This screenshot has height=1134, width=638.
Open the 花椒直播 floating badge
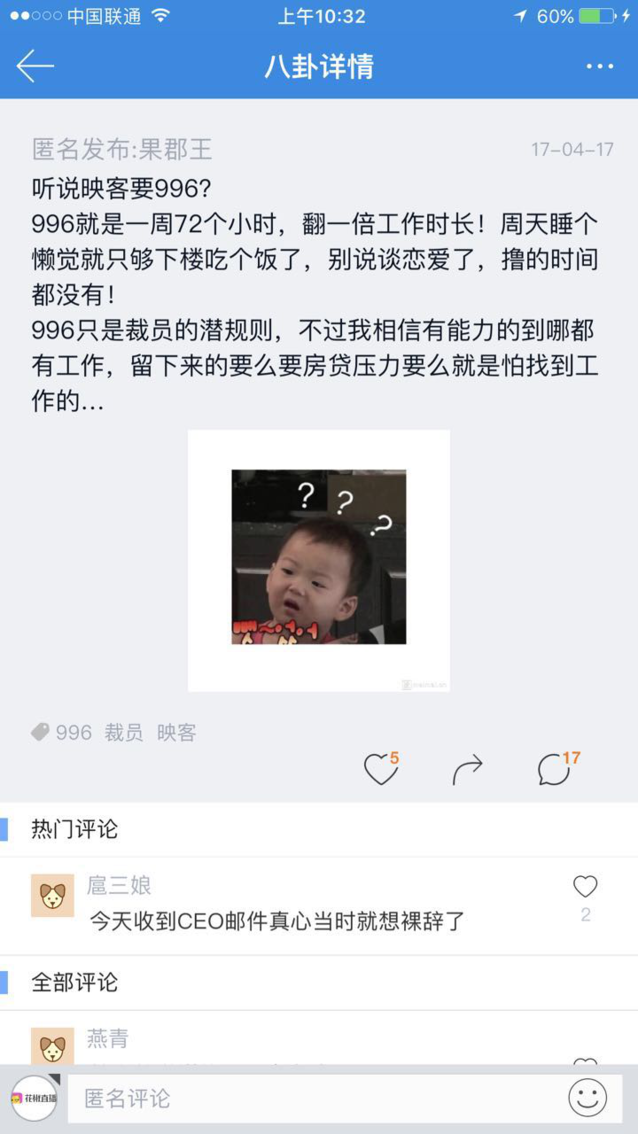(x=34, y=1098)
